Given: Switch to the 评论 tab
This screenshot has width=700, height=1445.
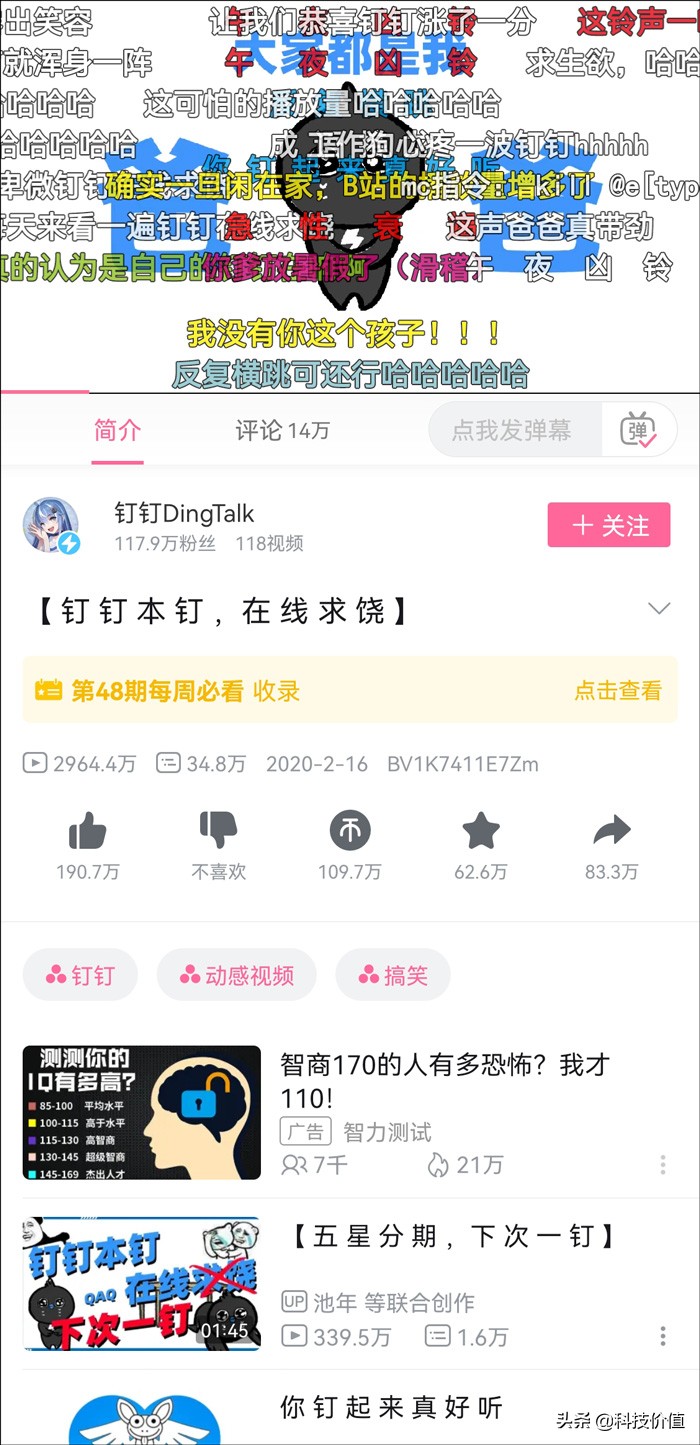Looking at the screenshot, I should (x=282, y=431).
